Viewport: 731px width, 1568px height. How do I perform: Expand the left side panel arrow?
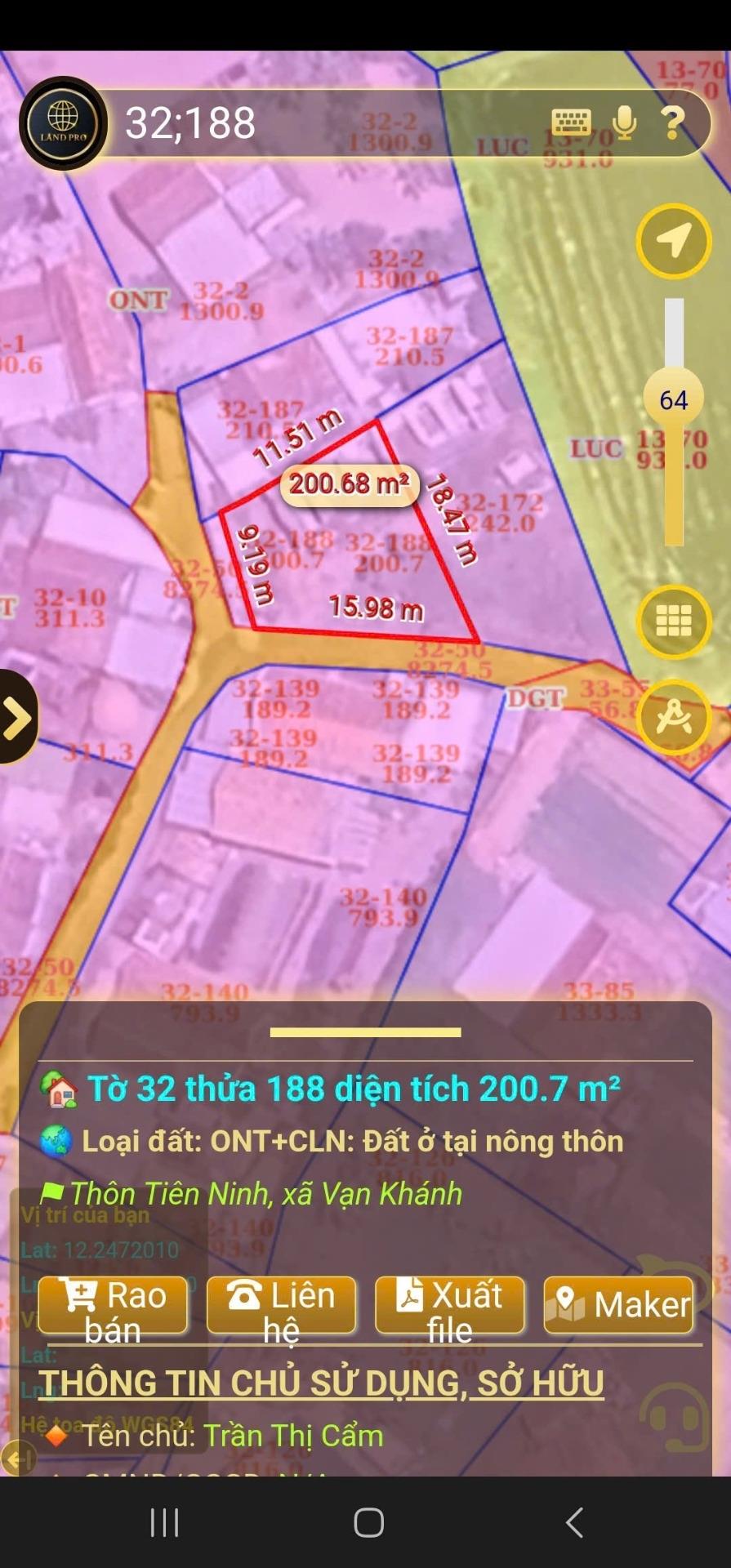pos(16,718)
